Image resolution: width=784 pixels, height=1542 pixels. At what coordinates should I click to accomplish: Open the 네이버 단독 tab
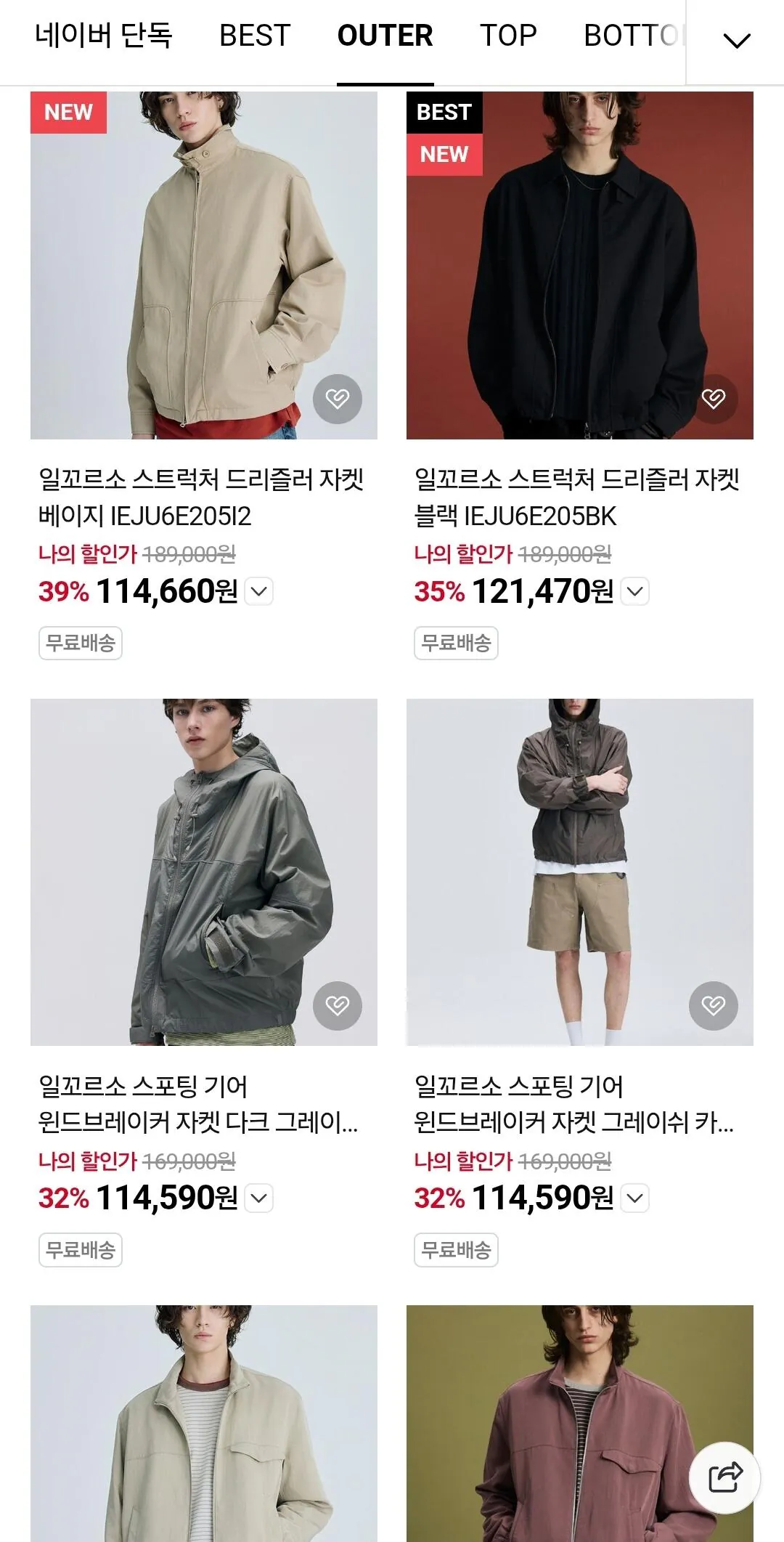click(x=105, y=36)
